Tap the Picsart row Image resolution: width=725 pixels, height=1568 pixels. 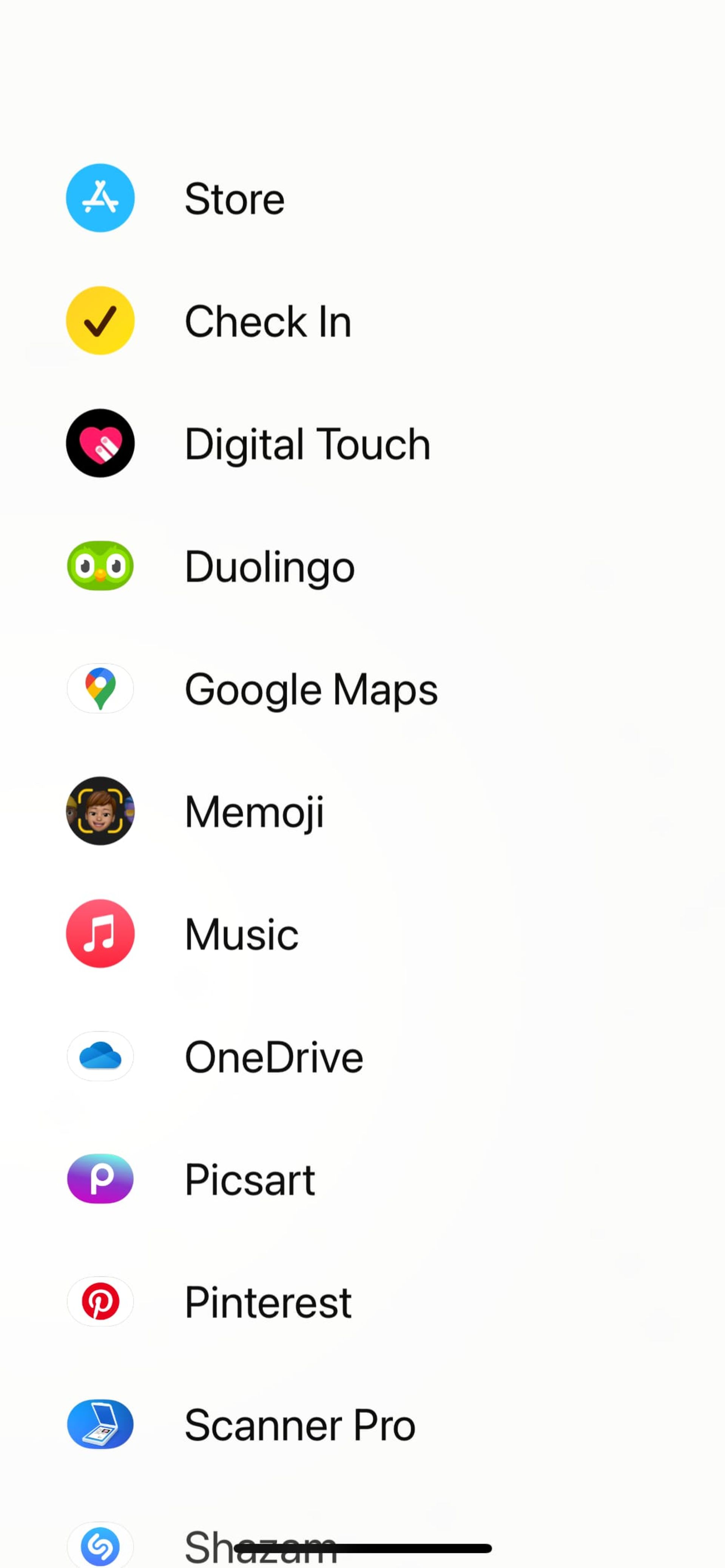tap(249, 1180)
